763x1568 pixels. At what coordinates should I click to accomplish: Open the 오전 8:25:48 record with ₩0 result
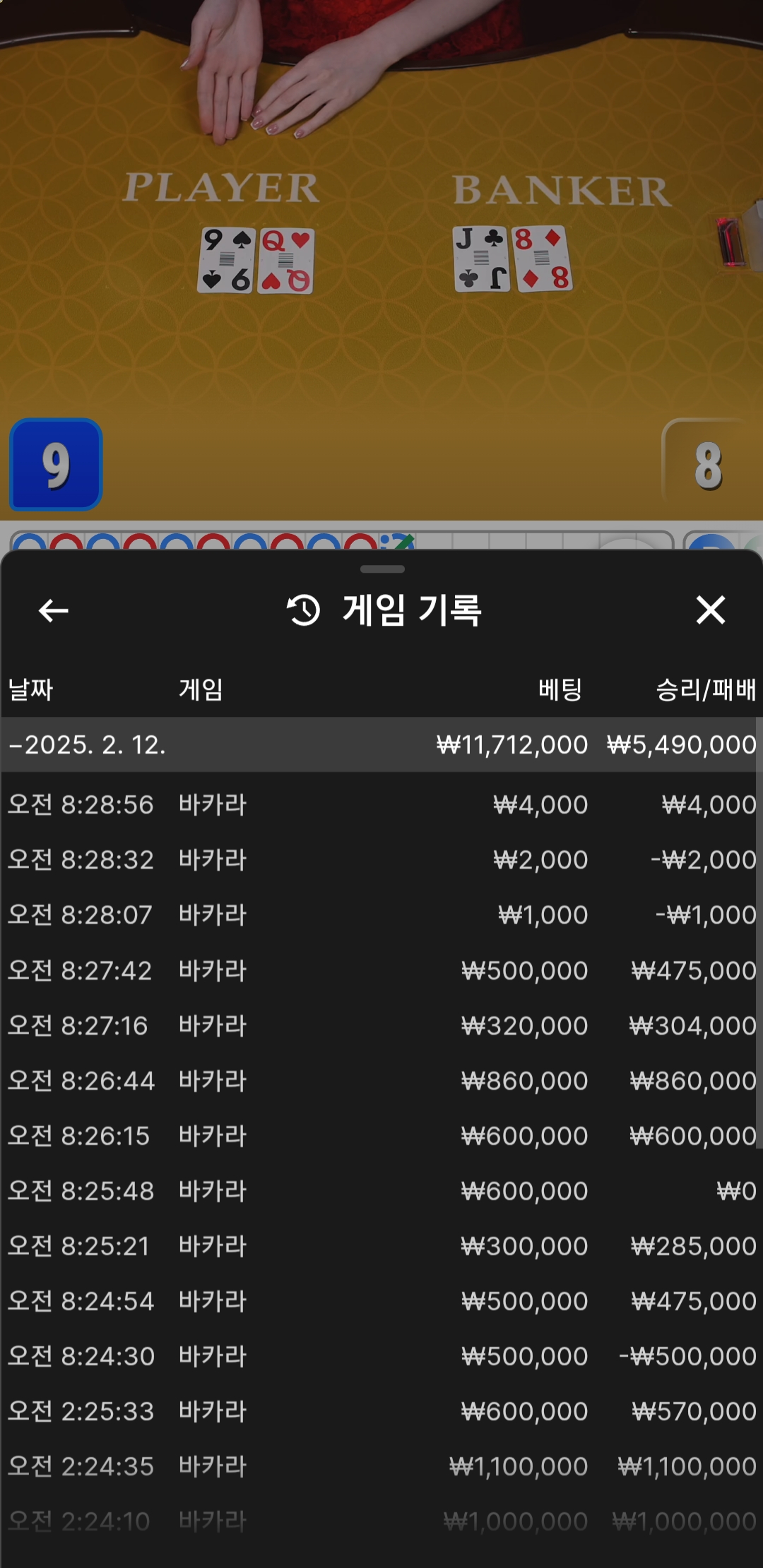(381, 1191)
